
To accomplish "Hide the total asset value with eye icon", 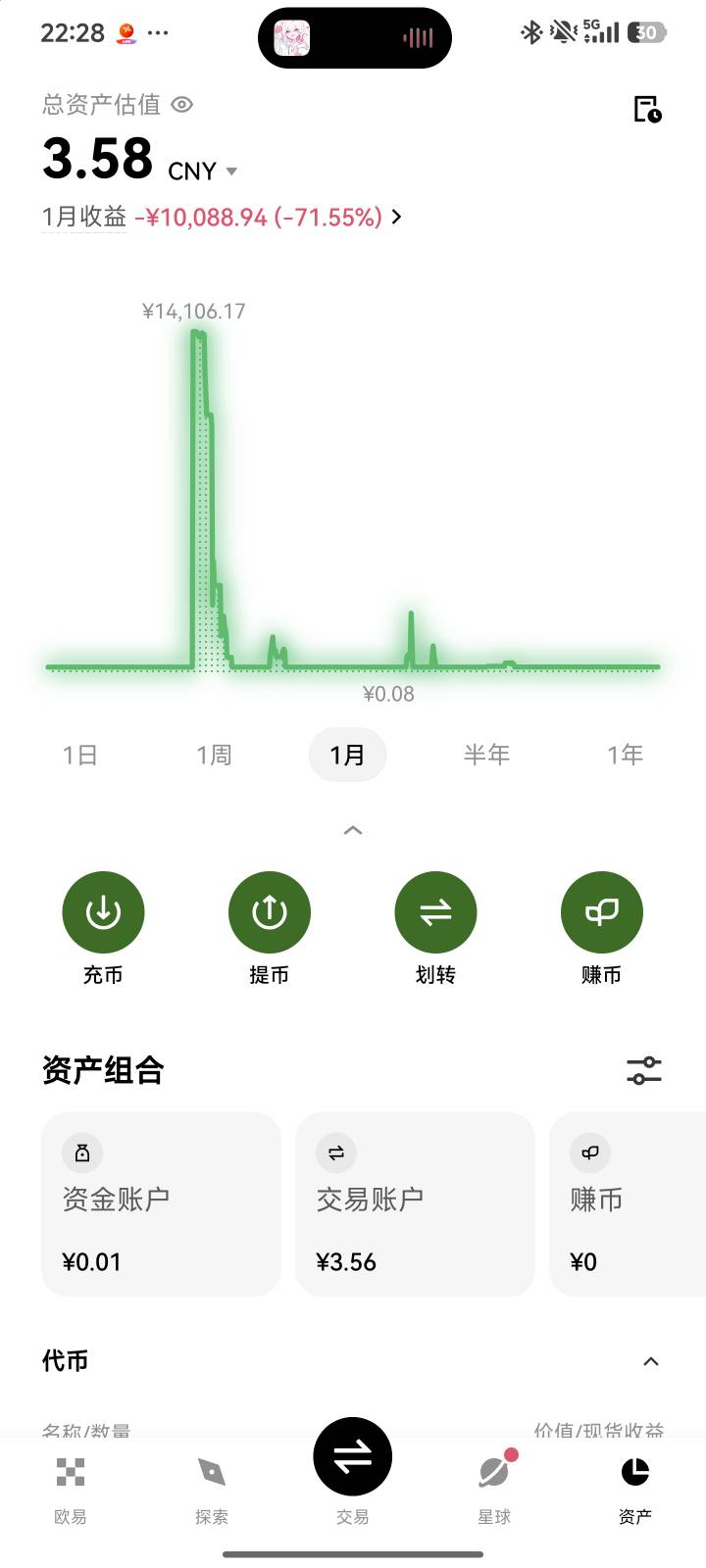I will tap(182, 105).
